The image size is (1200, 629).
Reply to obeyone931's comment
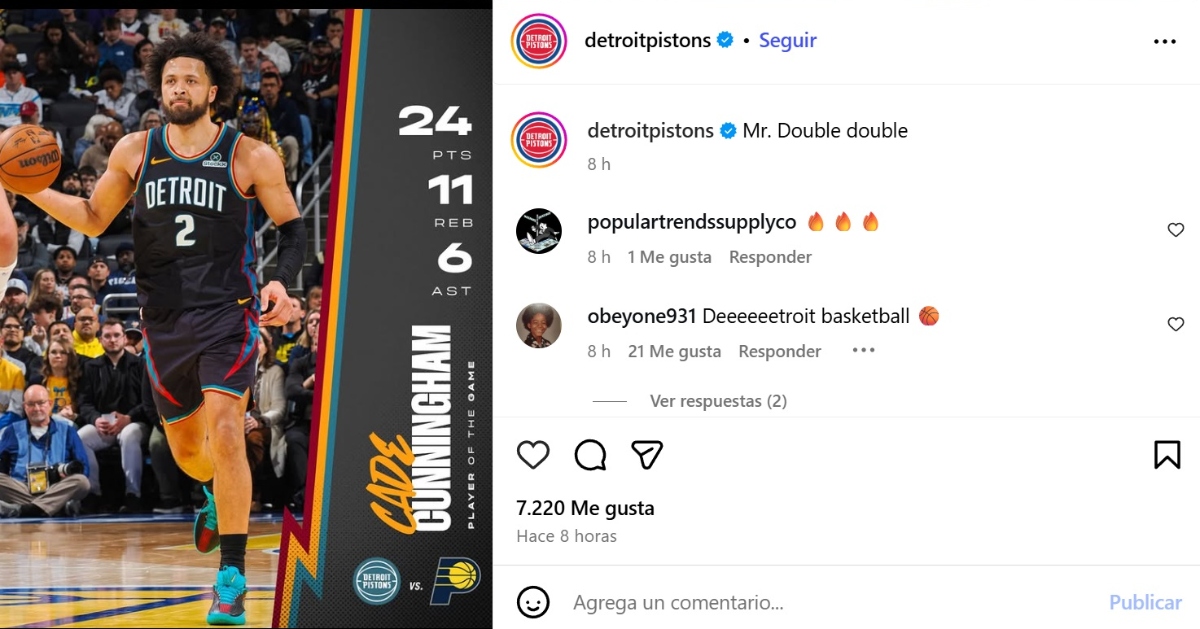[779, 351]
